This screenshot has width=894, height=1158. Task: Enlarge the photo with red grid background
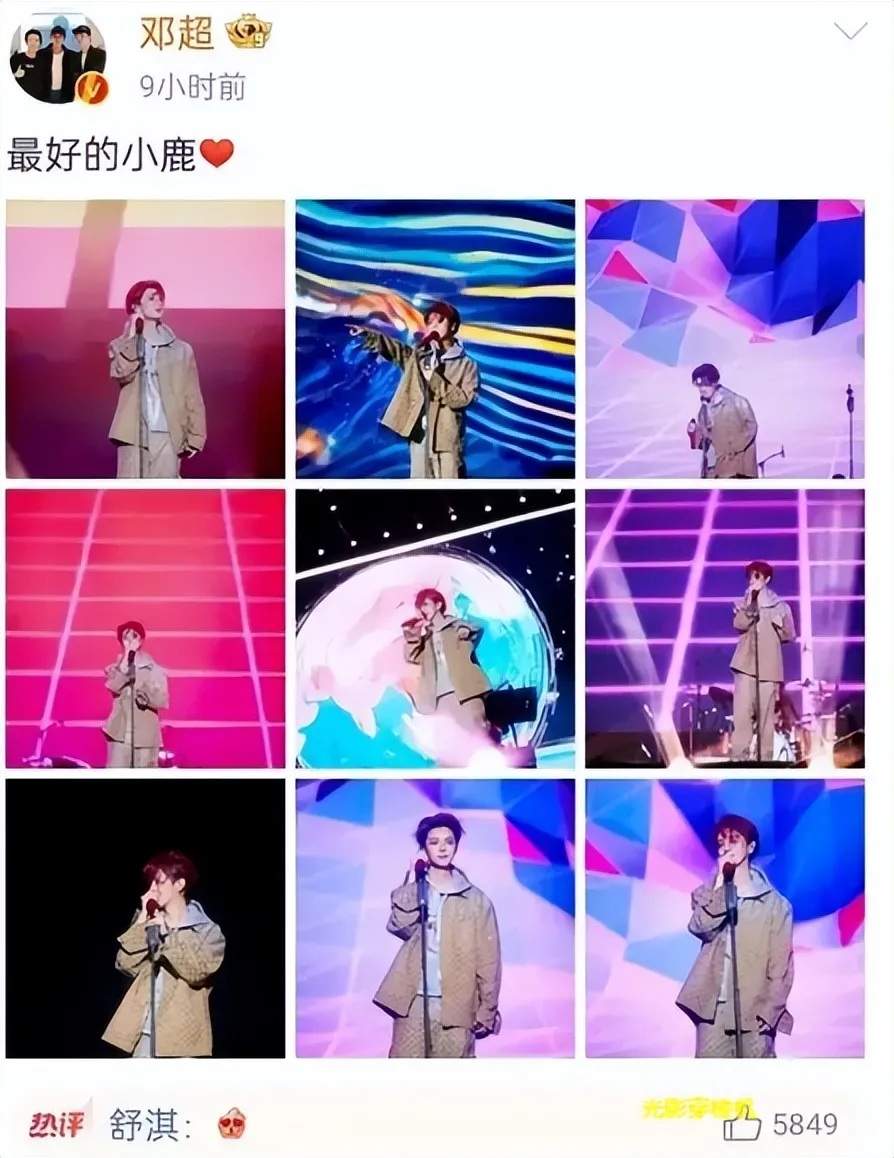click(x=145, y=628)
